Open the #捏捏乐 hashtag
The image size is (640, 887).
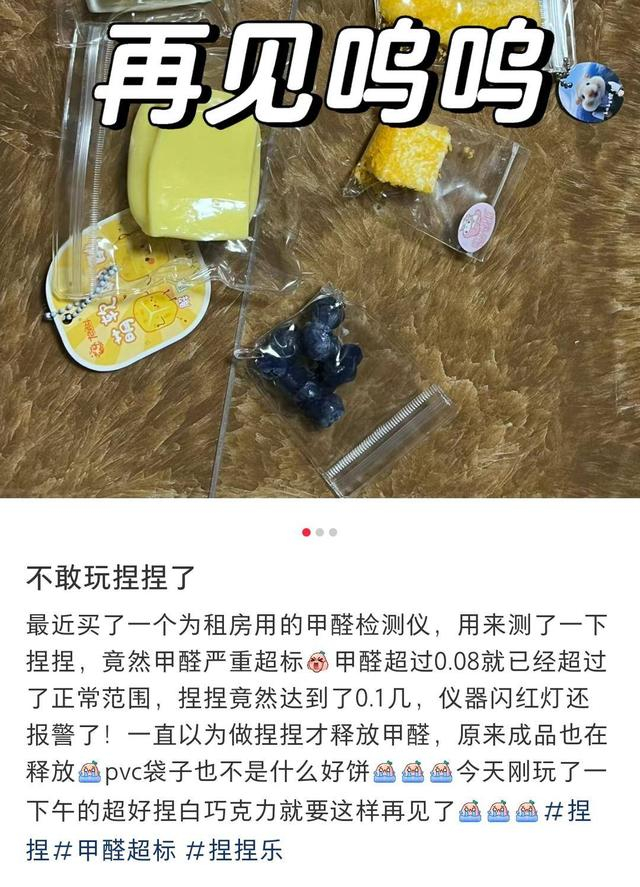234,851
